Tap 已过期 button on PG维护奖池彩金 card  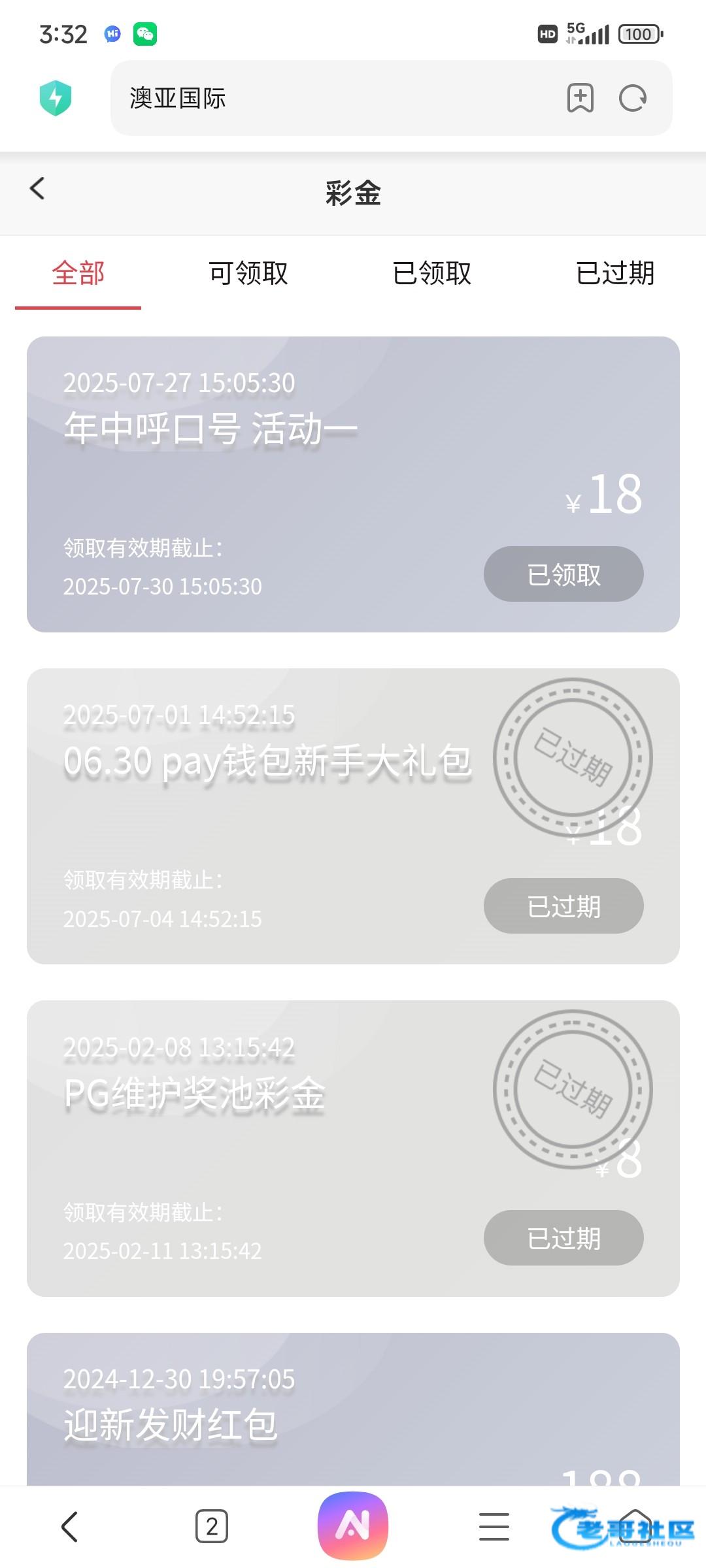pos(563,1238)
